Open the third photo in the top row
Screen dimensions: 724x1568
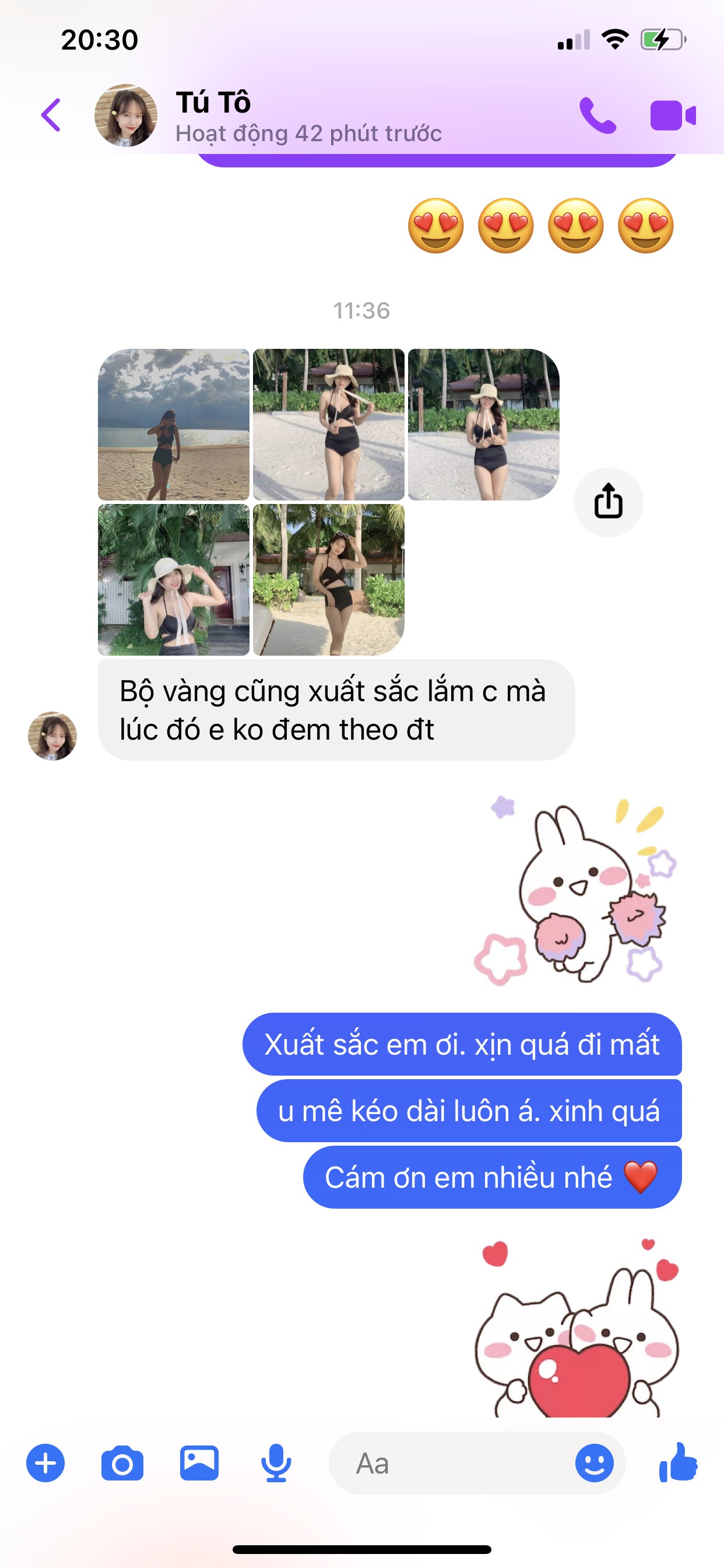point(483,424)
